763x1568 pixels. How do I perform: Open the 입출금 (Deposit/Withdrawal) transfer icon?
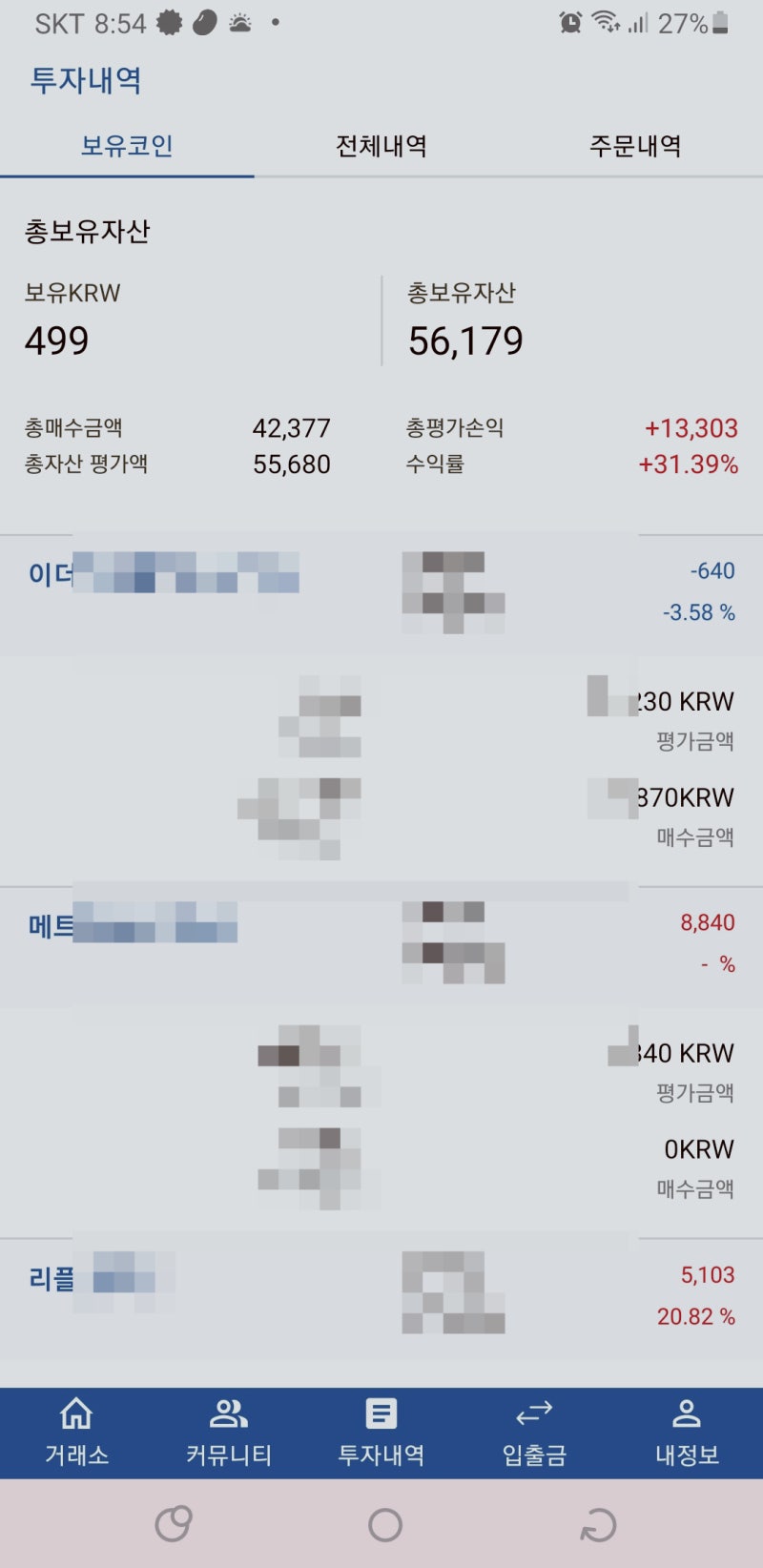[533, 1431]
